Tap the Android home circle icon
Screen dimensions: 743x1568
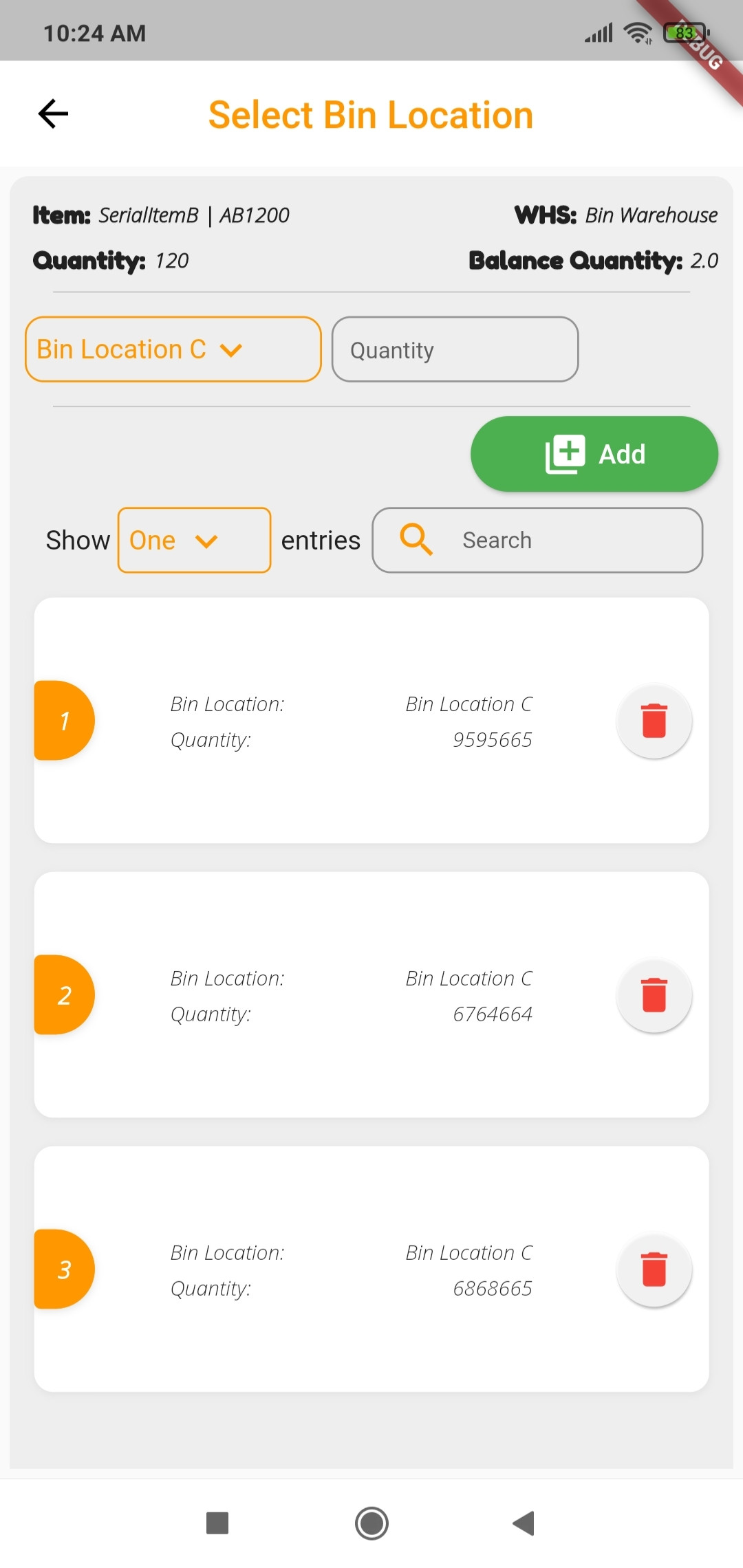(371, 1523)
